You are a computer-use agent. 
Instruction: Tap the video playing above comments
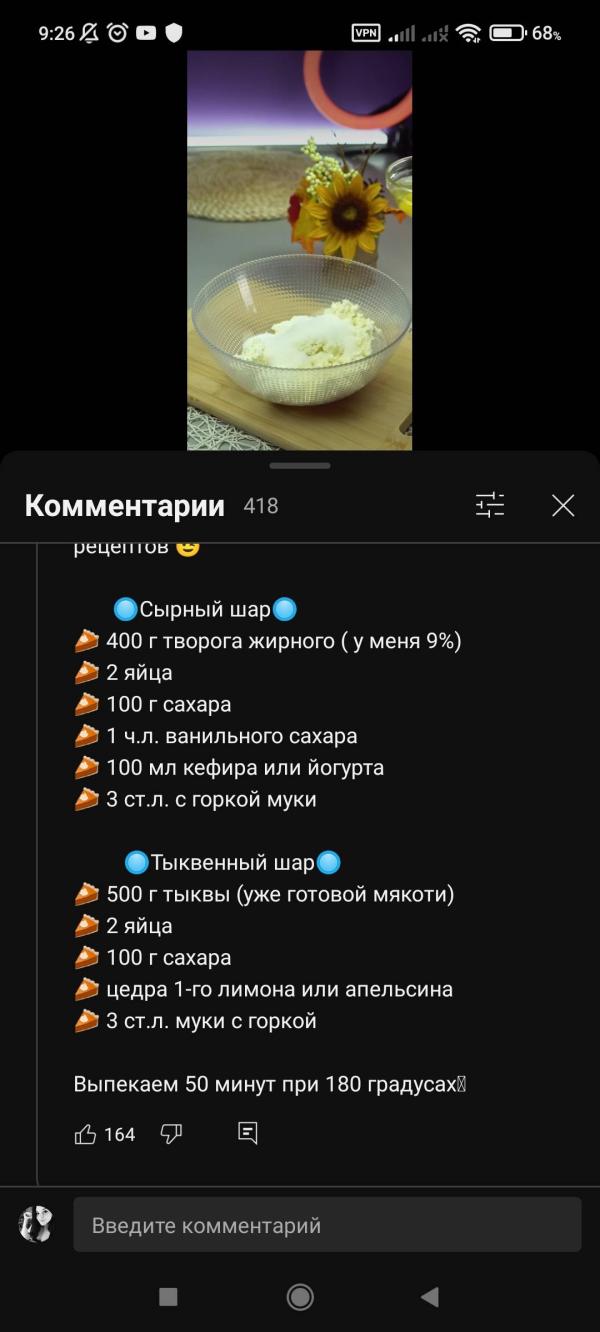pos(300,250)
